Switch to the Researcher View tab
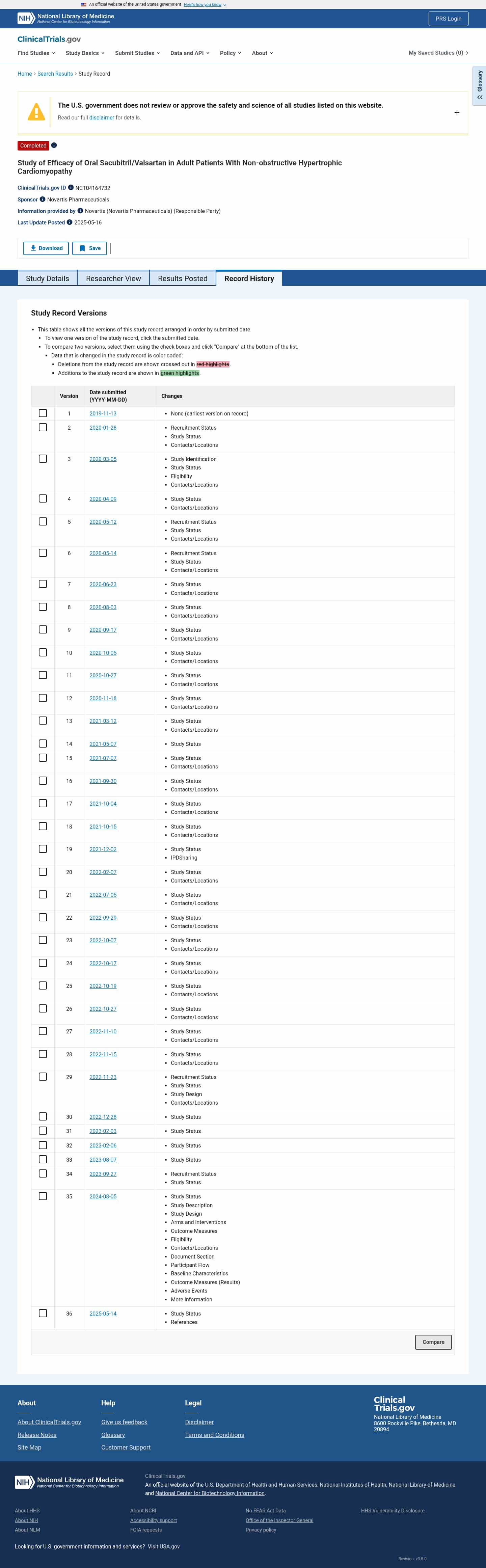 (113, 279)
